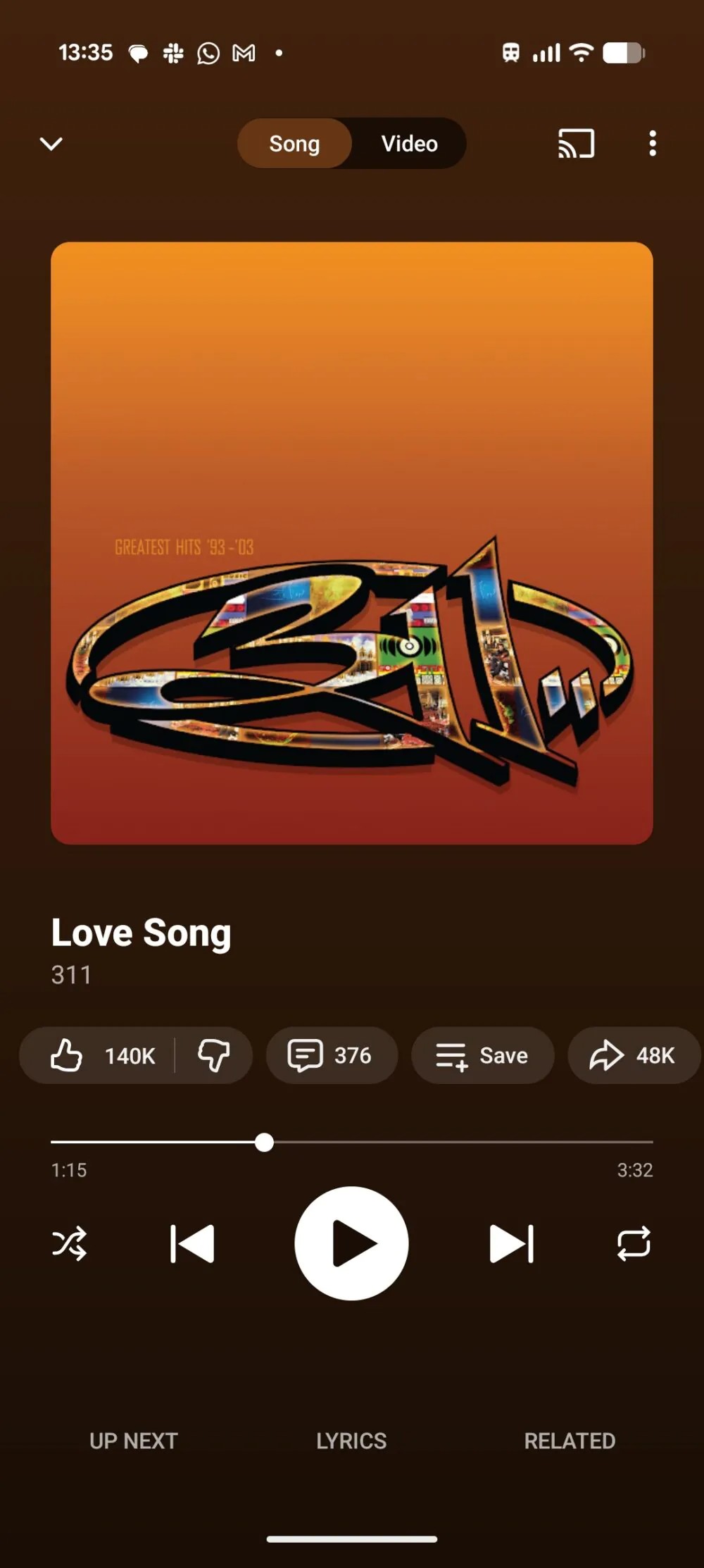The height and width of the screenshot is (1568, 704).
Task: Show the Lyrics tab
Action: [351, 1441]
